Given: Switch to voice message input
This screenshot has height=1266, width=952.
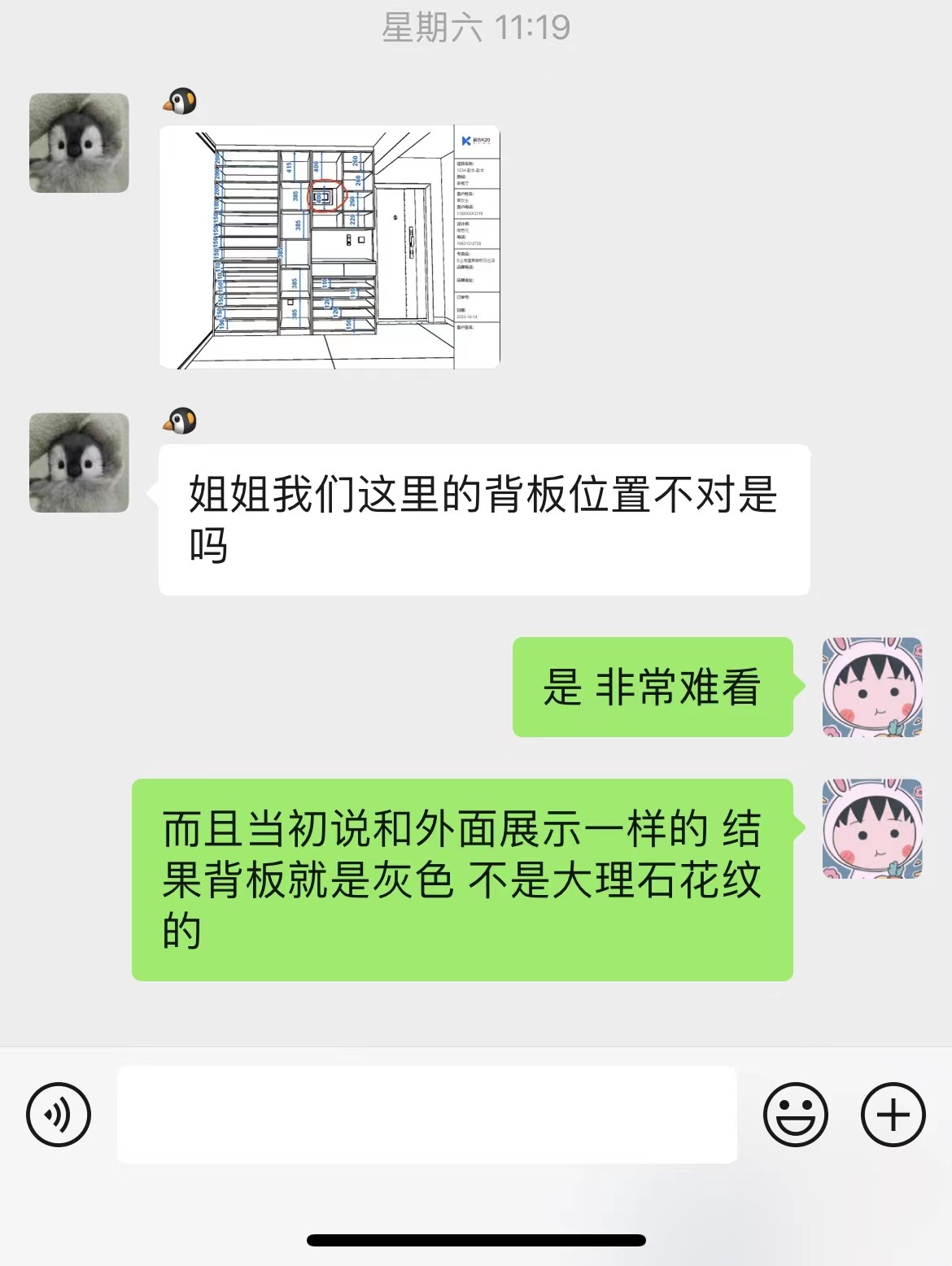Looking at the screenshot, I should 59,1115.
